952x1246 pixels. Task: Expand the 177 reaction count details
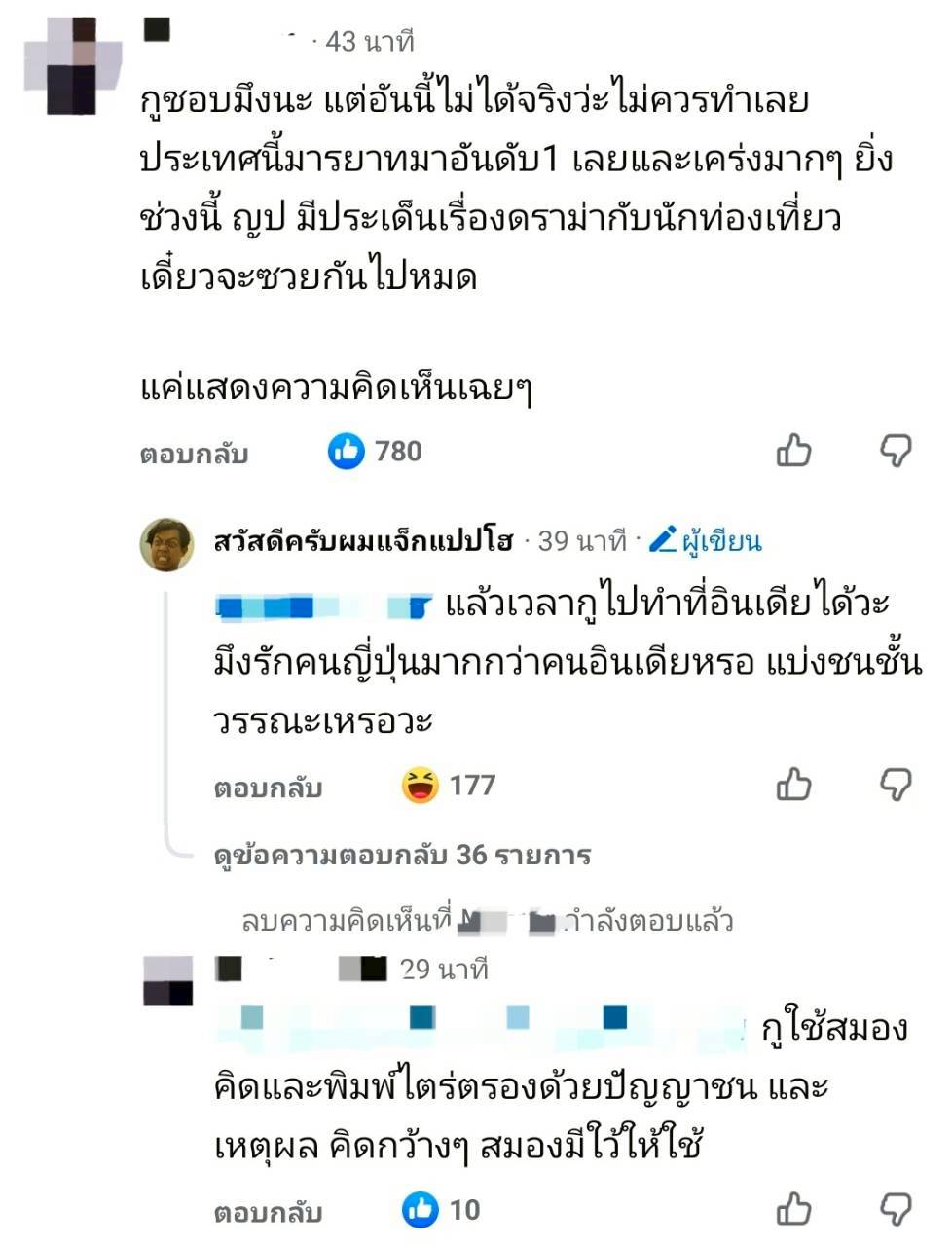point(448,783)
